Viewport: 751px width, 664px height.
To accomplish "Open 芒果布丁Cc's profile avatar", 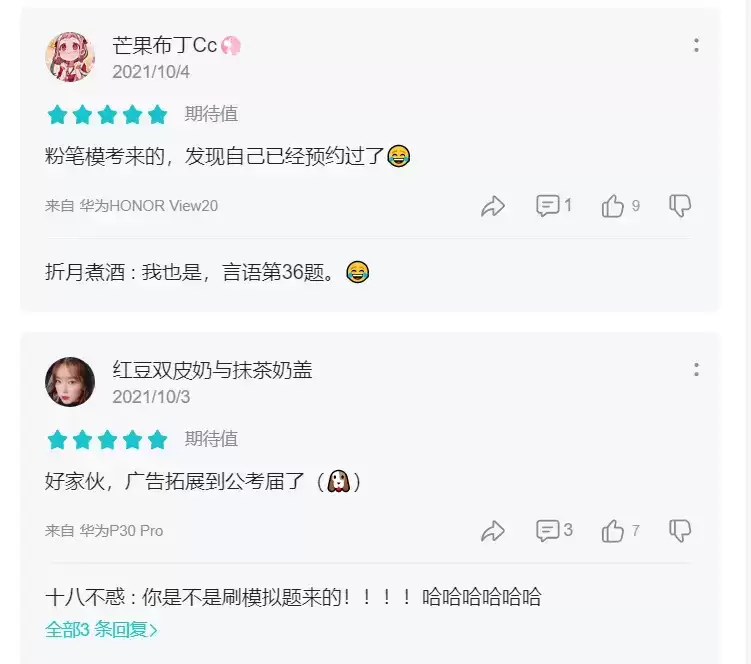I will 70,57.
